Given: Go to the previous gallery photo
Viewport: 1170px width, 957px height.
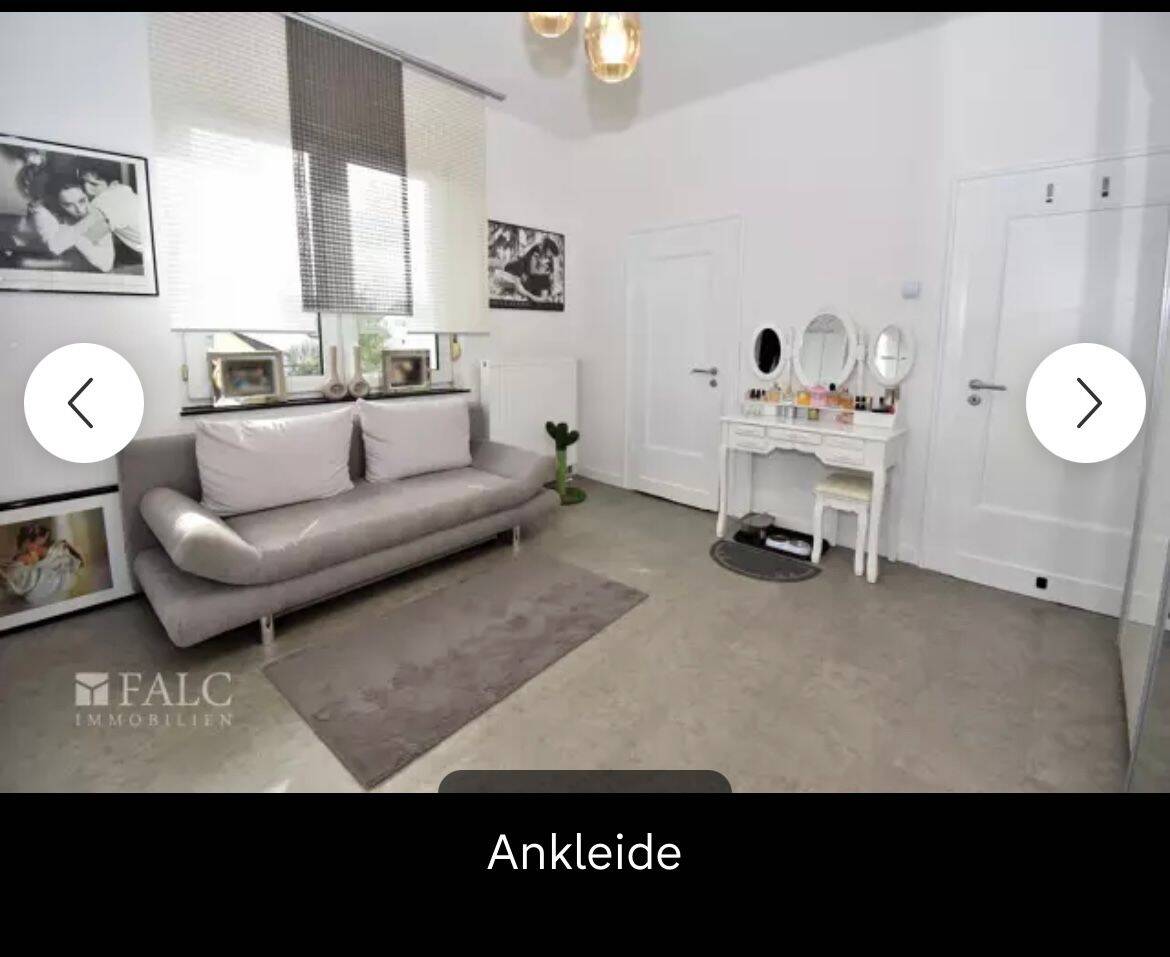Looking at the screenshot, I should 84,403.
